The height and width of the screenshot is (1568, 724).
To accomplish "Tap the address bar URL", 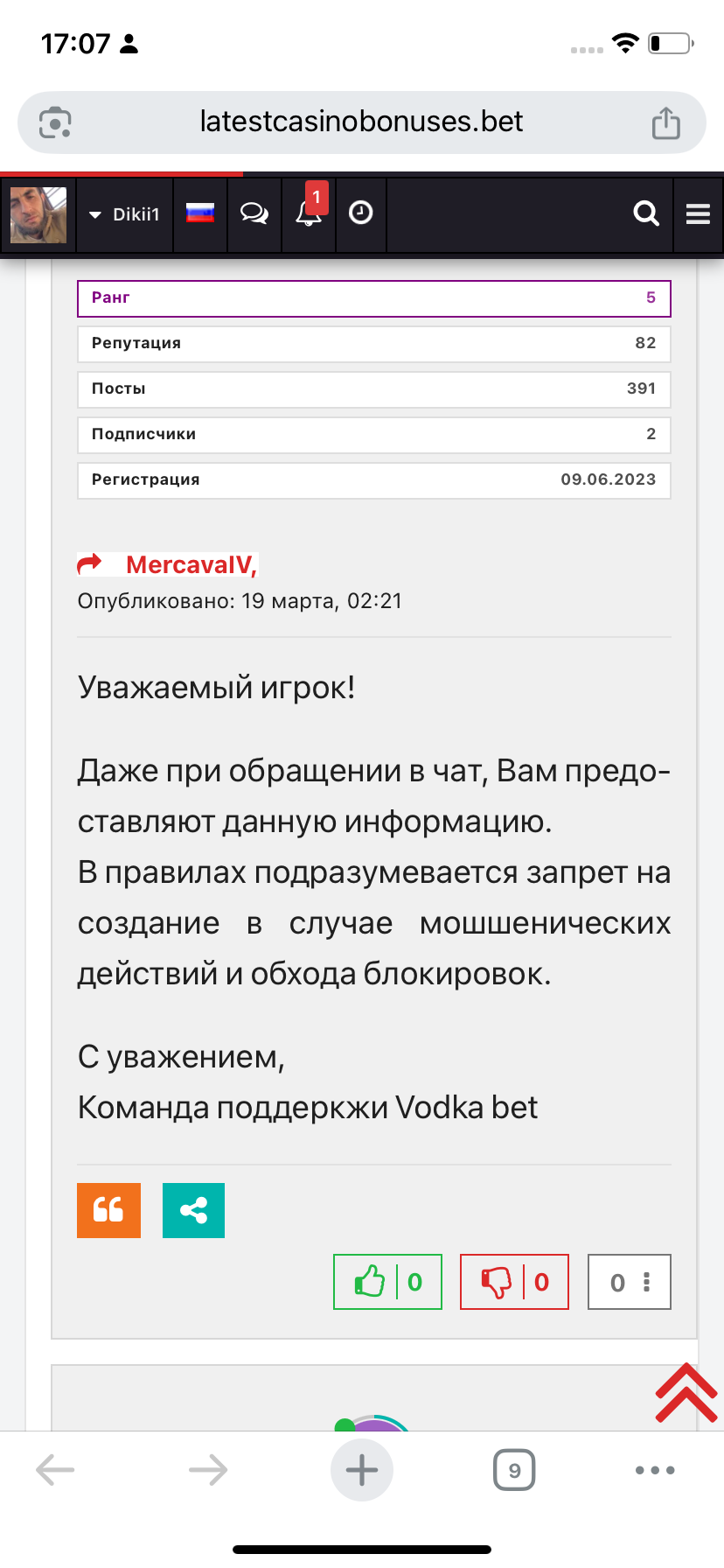I will [361, 122].
